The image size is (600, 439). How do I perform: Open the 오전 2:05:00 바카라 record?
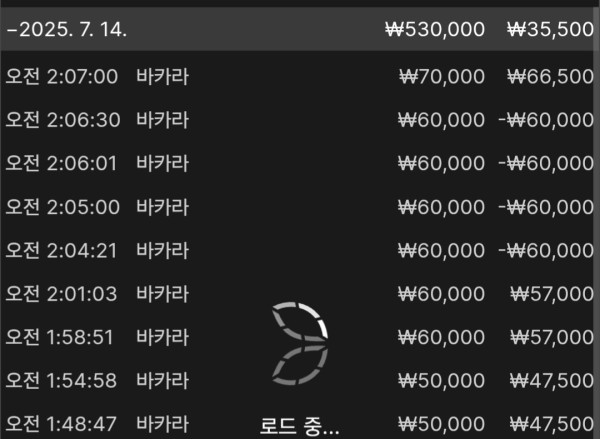click(300, 207)
